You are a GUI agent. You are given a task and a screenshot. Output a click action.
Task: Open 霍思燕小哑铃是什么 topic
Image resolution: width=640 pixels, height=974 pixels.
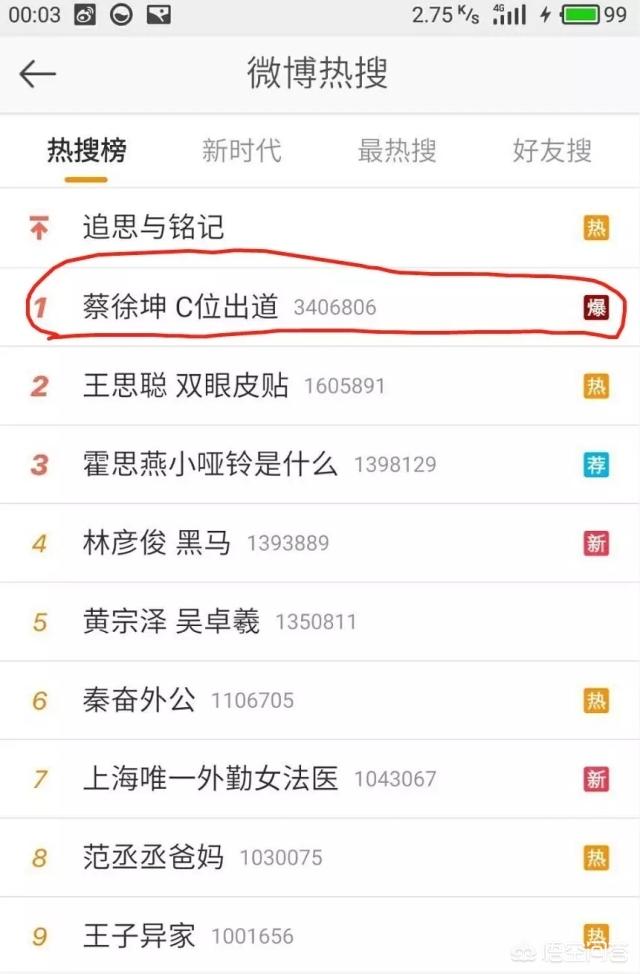[x=210, y=464]
